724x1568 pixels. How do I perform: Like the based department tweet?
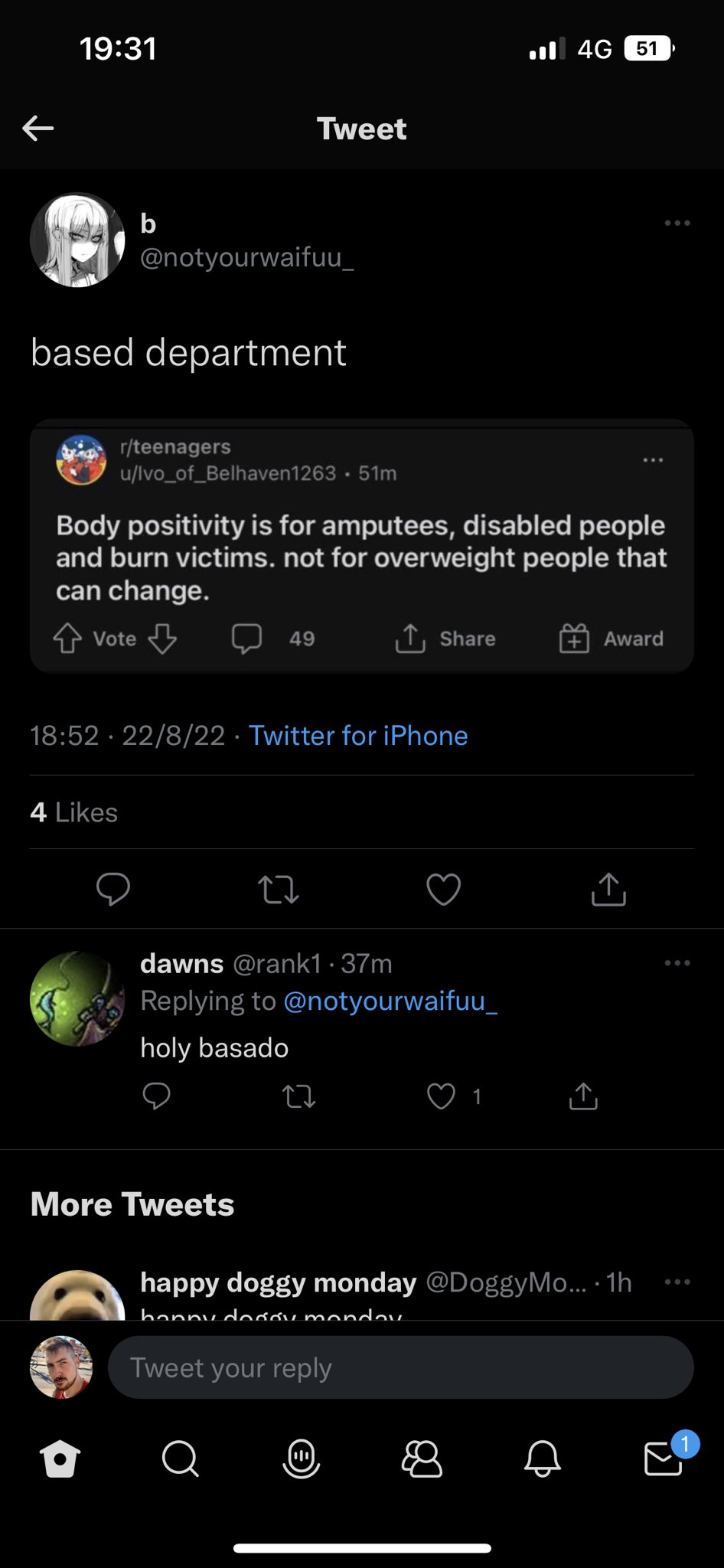[x=443, y=889]
